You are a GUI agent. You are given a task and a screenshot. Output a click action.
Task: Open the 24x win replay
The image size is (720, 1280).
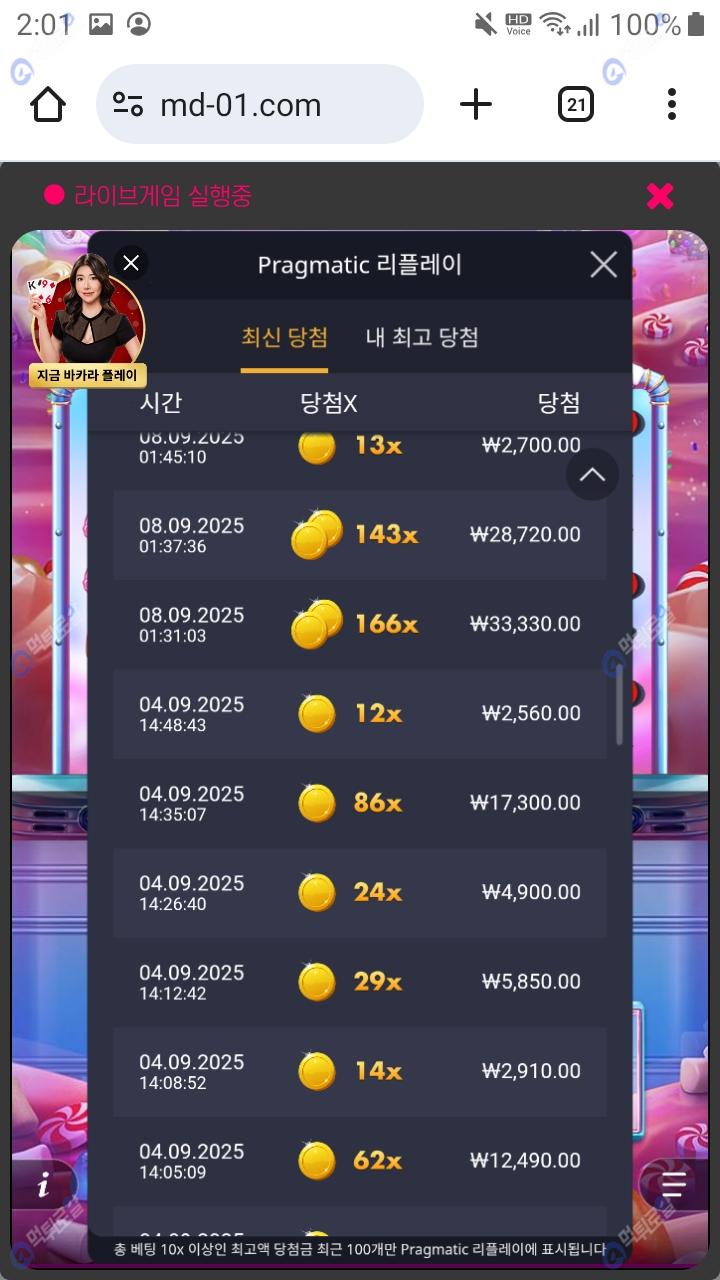359,892
